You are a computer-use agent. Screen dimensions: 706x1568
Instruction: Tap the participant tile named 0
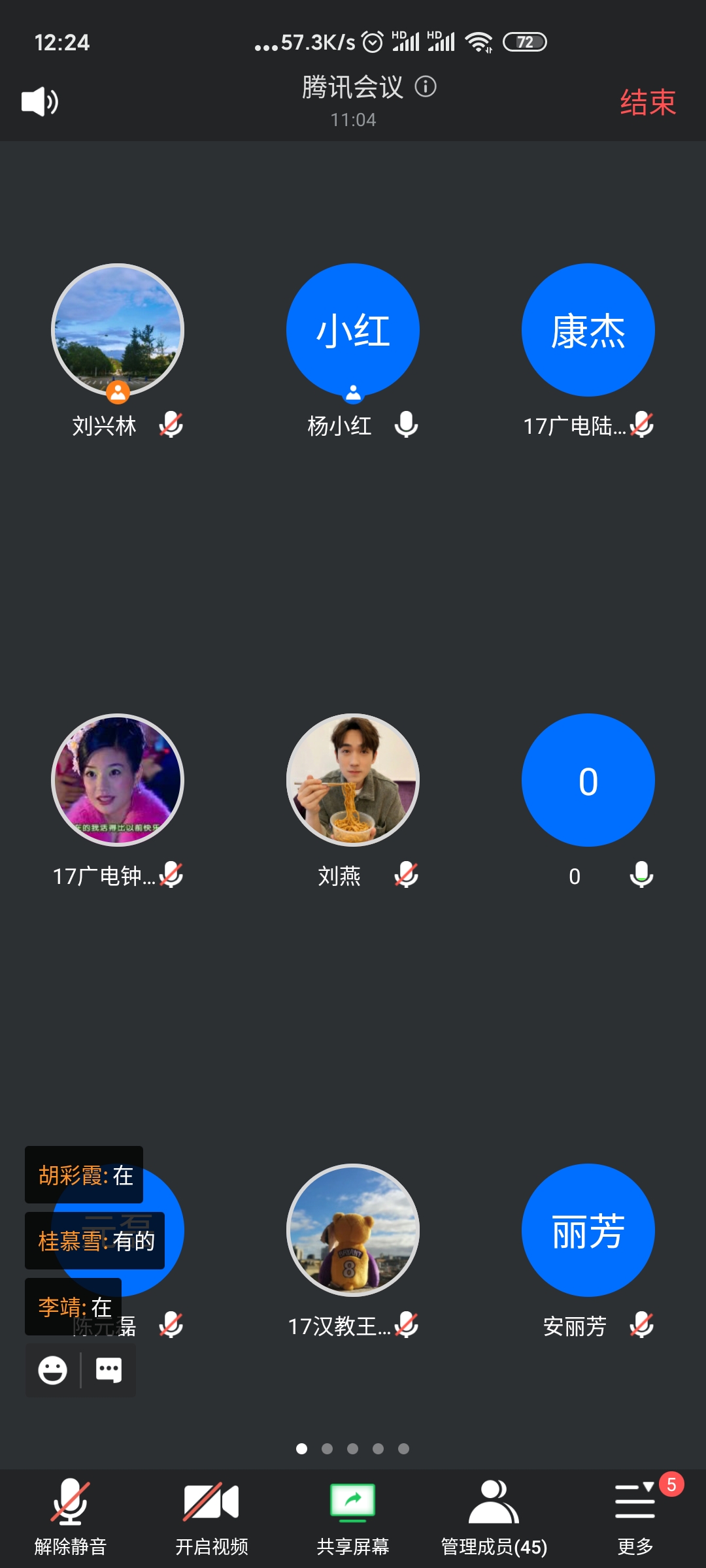click(x=588, y=780)
